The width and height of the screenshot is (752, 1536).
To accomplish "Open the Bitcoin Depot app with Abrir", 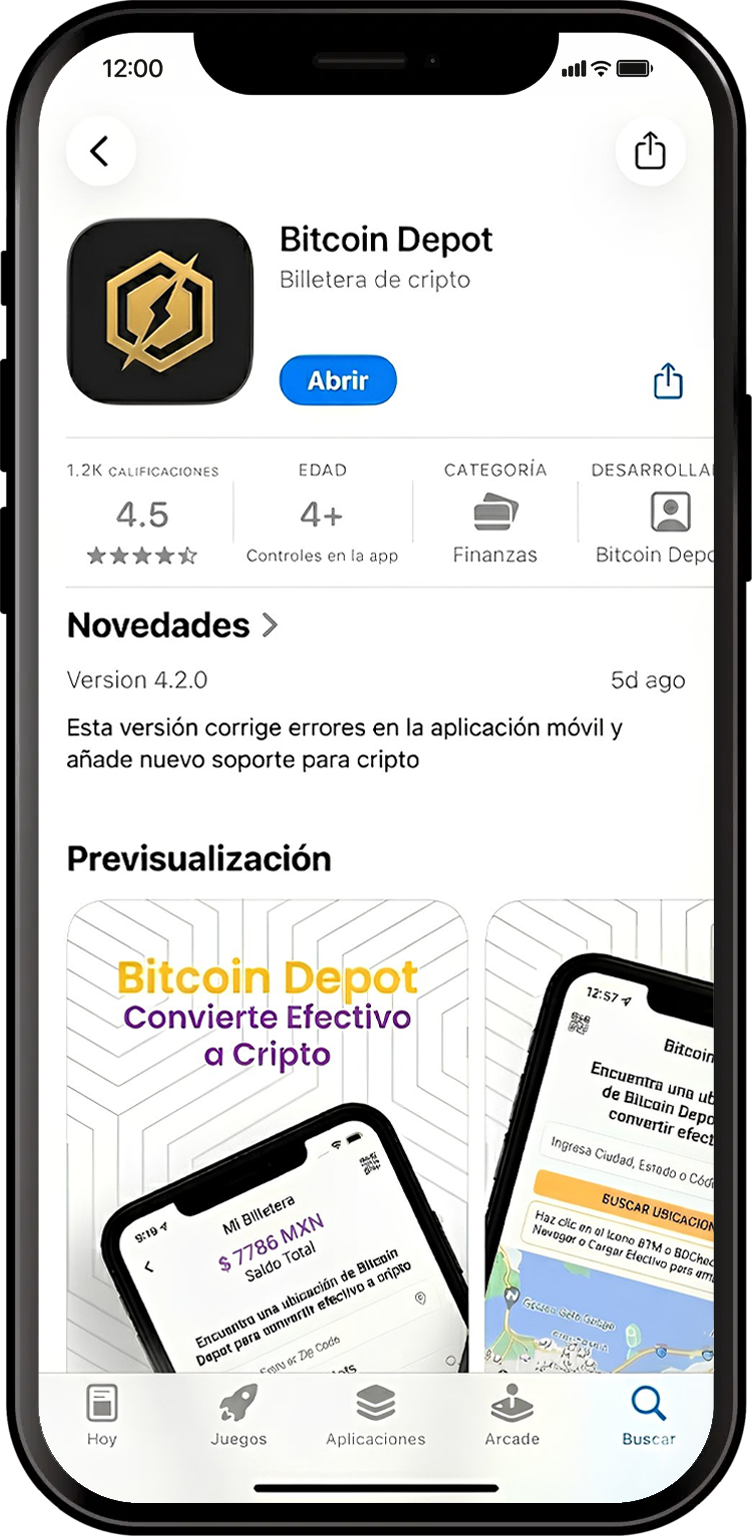I will click(x=338, y=381).
